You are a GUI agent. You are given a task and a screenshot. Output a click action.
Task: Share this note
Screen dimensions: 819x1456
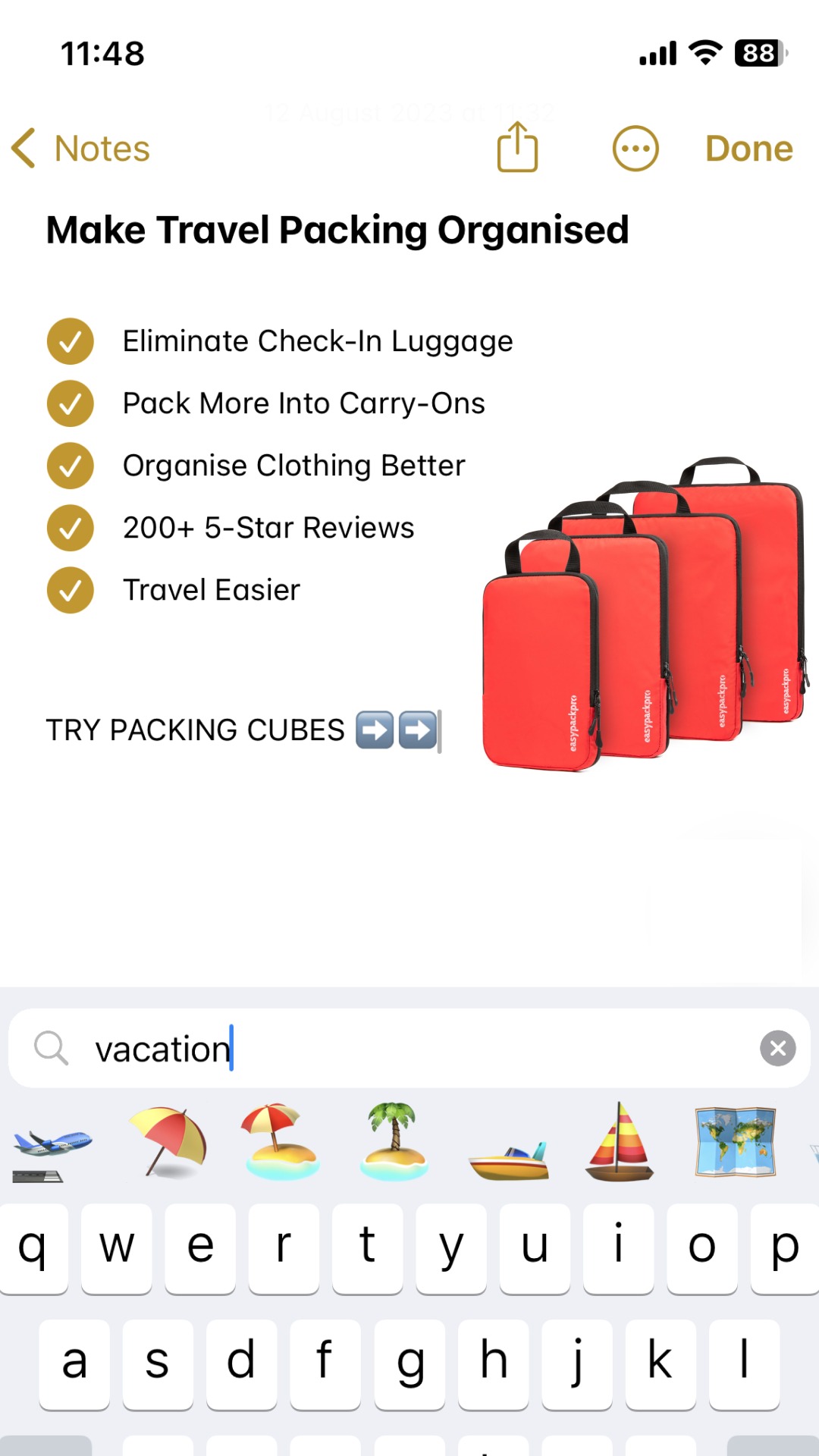(517, 148)
